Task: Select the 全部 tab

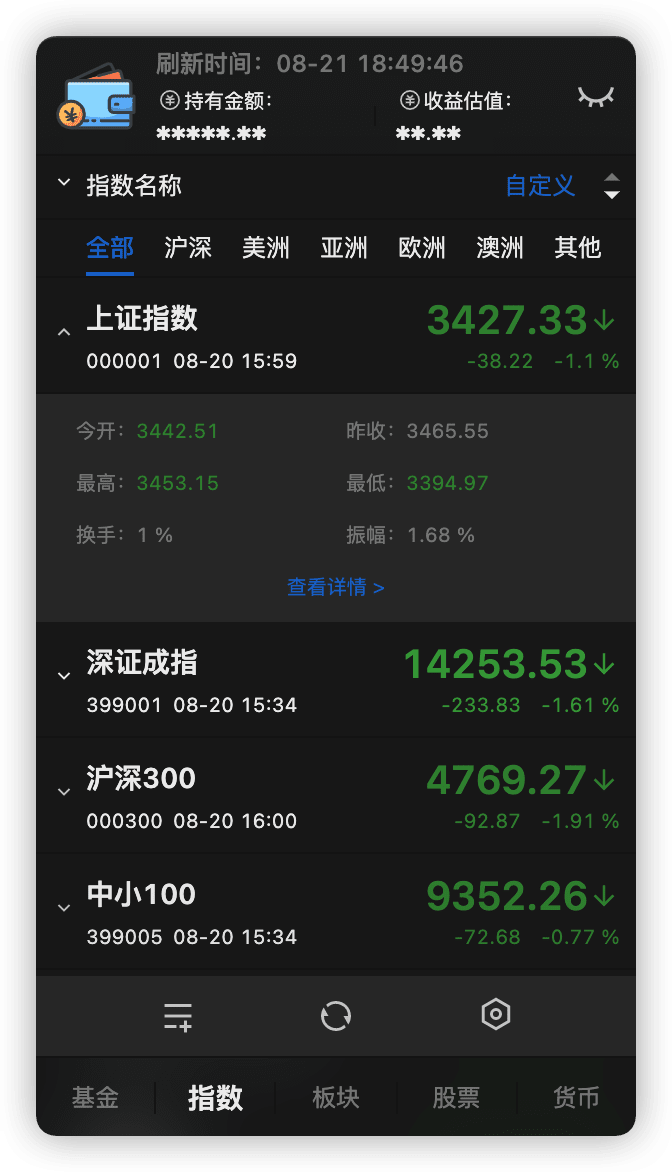Action: (x=110, y=248)
